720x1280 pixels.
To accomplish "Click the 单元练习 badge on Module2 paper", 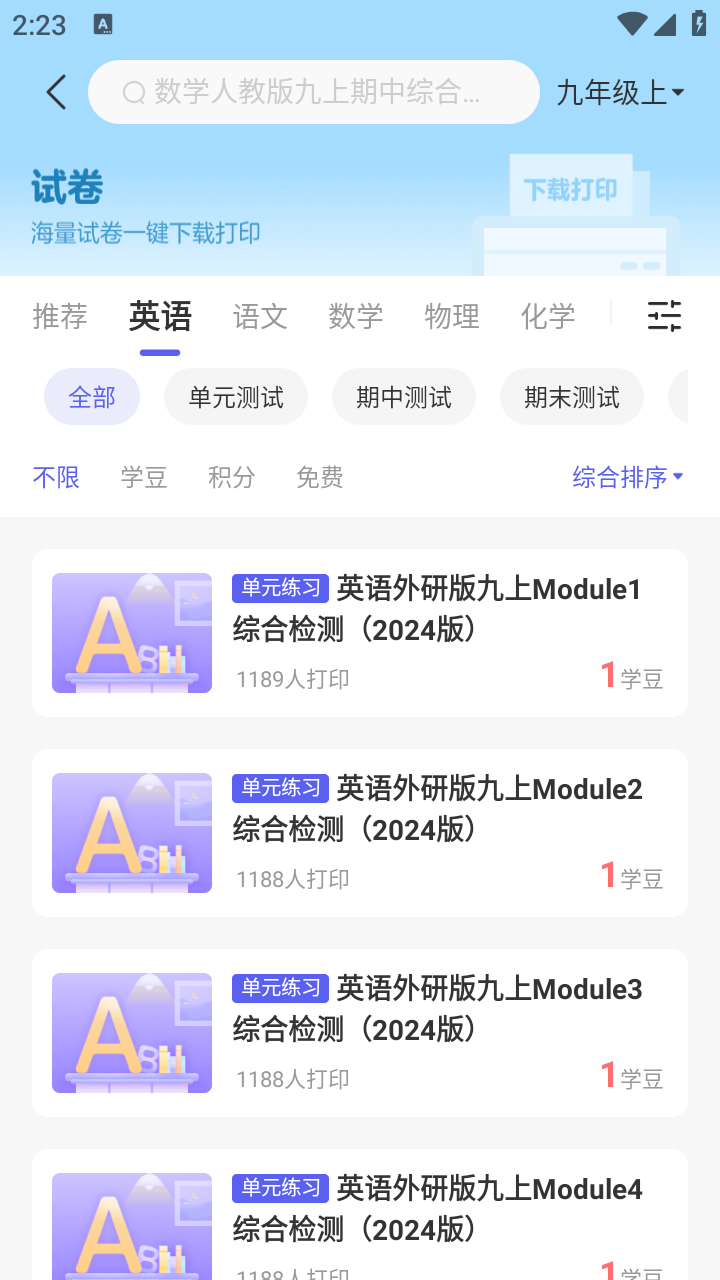I will pos(280,788).
